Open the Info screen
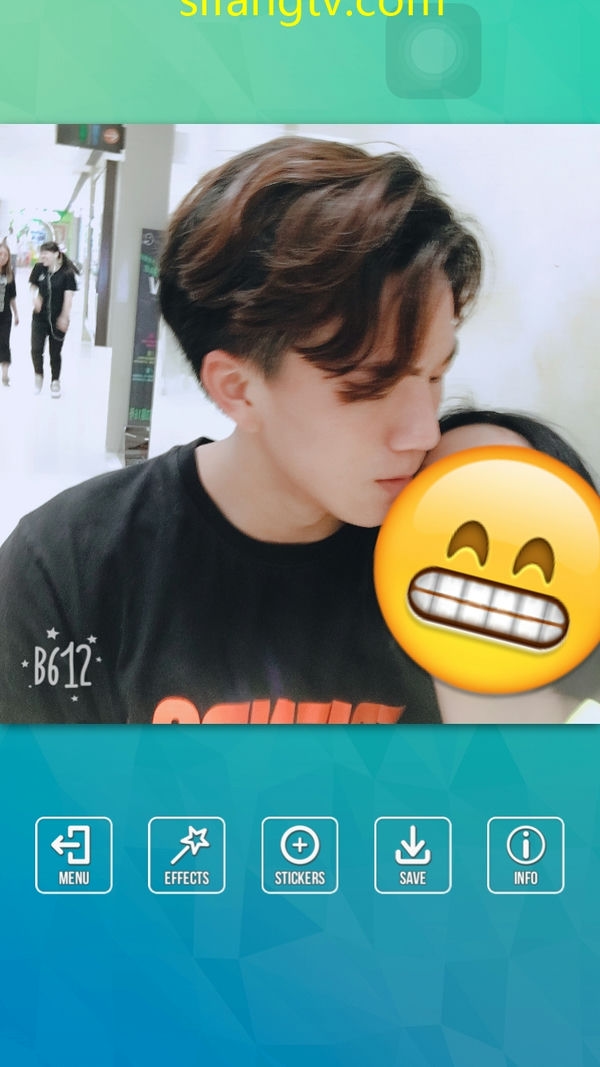 526,855
